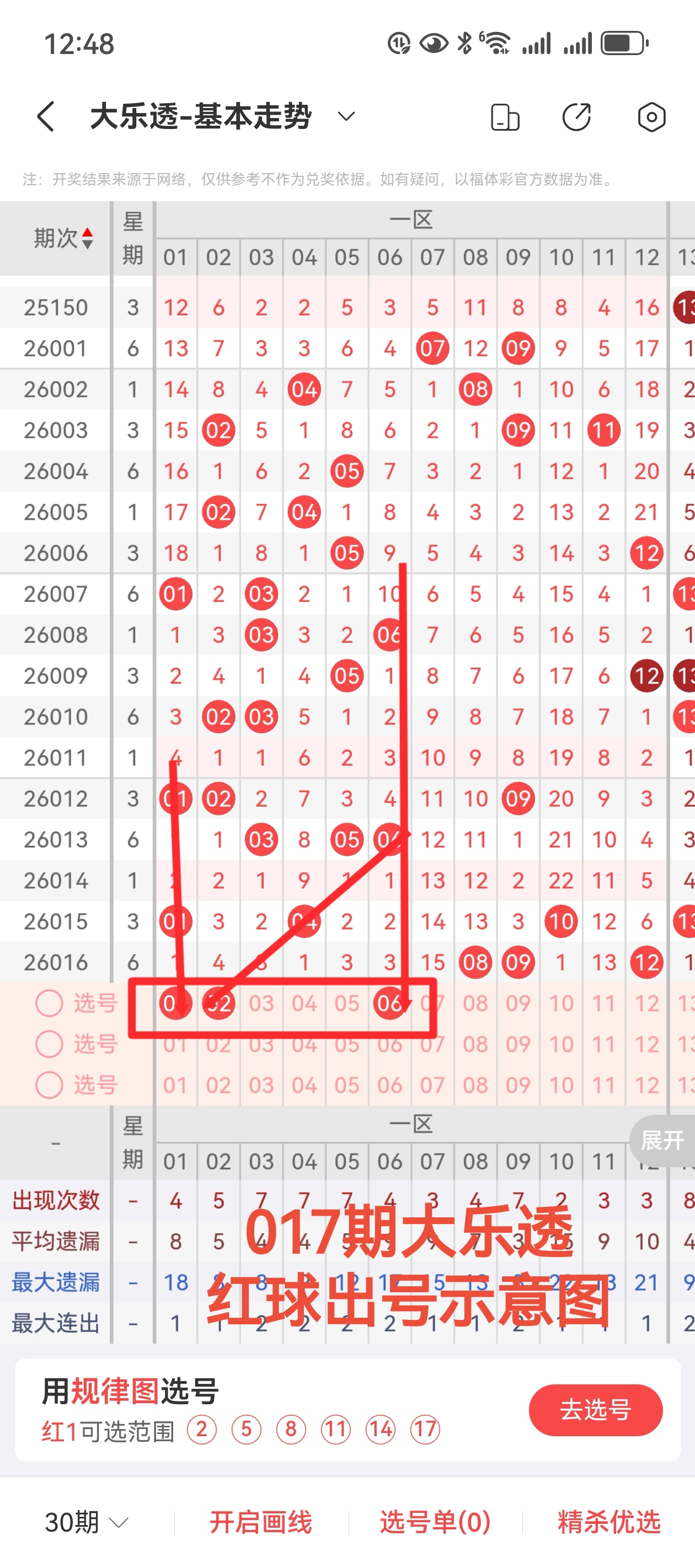Tap the 展开 button to expand statistics
The width and height of the screenshot is (695, 1568).
[x=662, y=1140]
